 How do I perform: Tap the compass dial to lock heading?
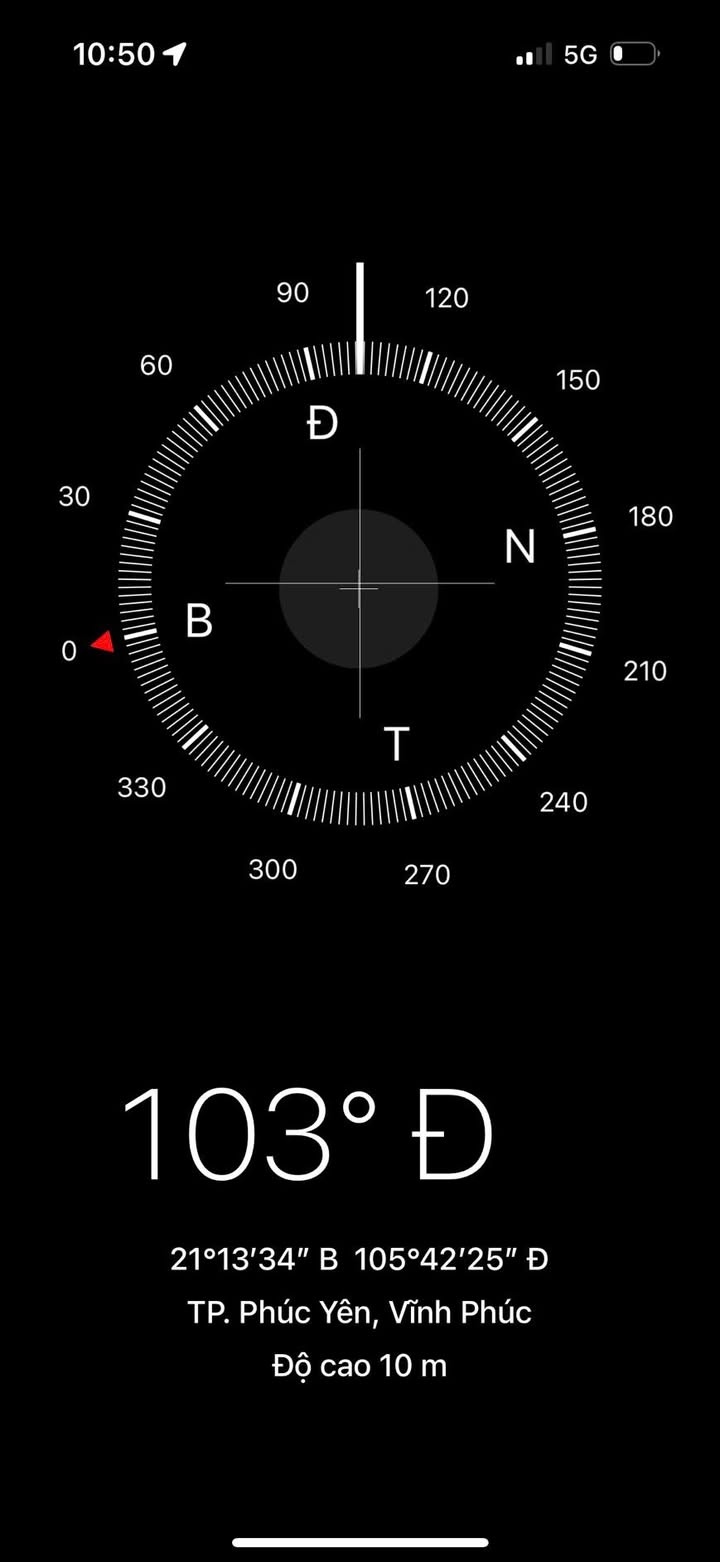359,585
